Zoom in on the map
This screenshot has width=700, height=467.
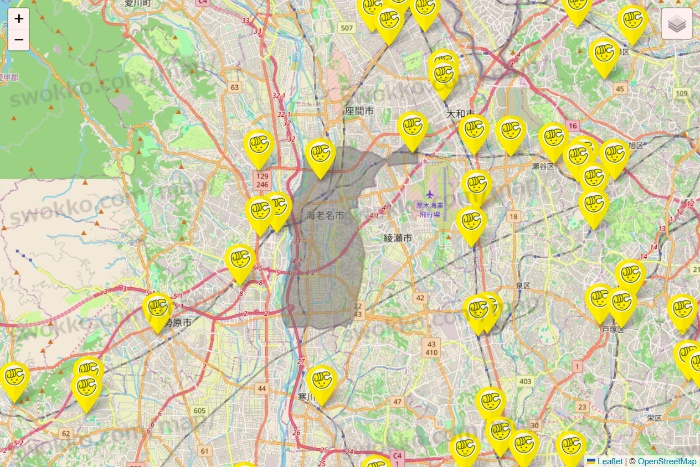pos(19,18)
